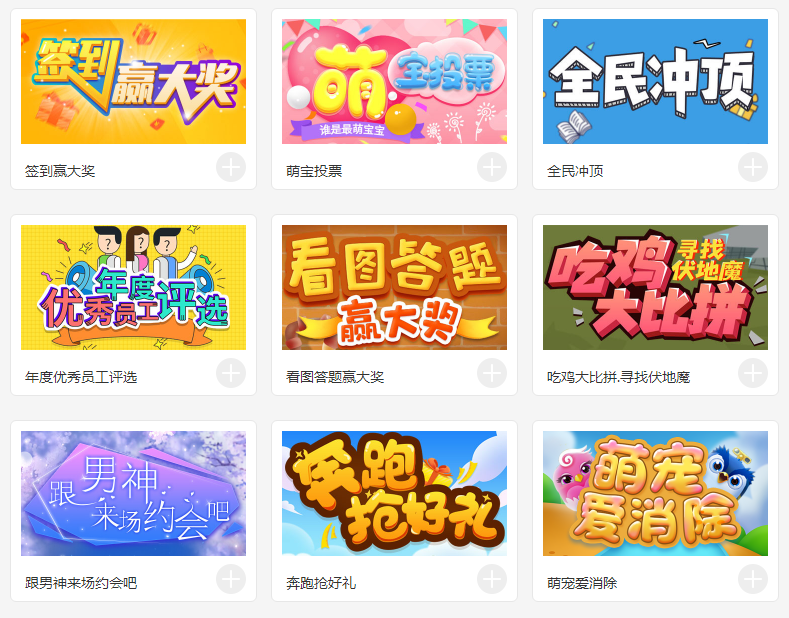The image size is (789, 618).
Task: Open the 全民冲顶 template card
Action: point(655,82)
